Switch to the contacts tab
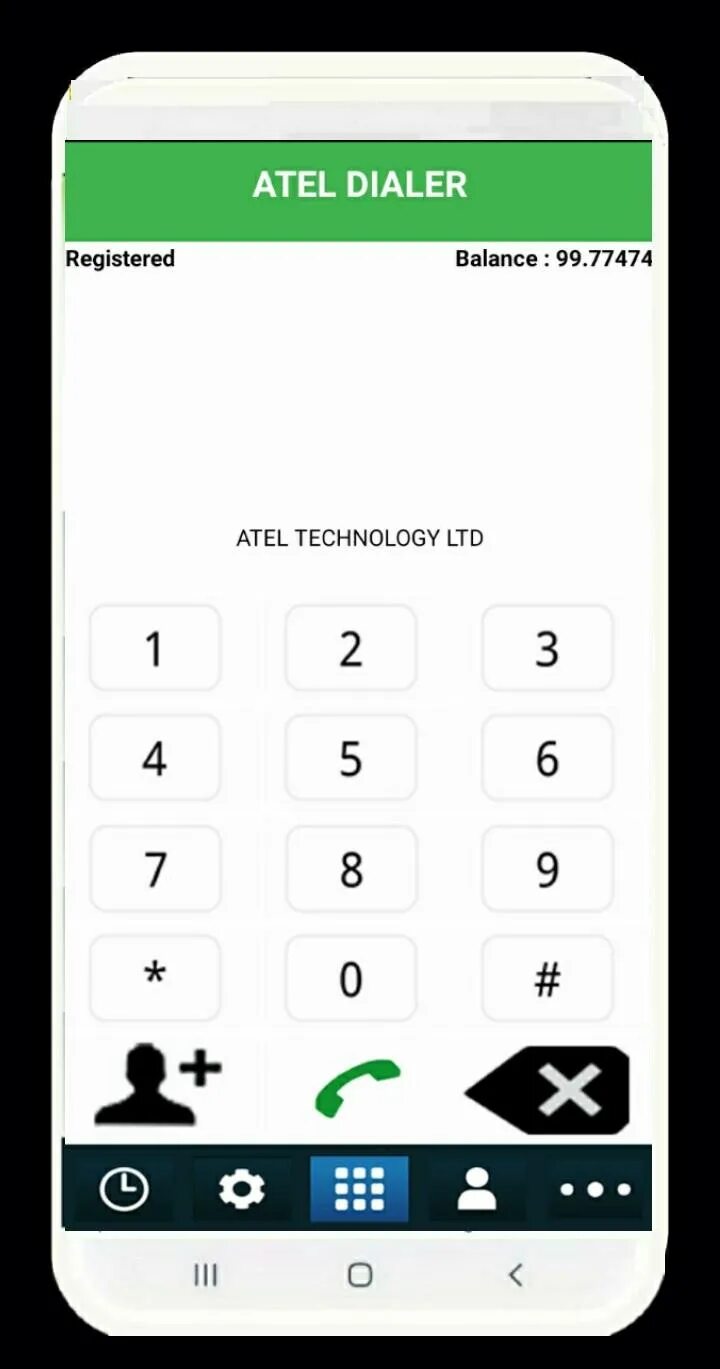The width and height of the screenshot is (720, 1369). click(477, 1189)
